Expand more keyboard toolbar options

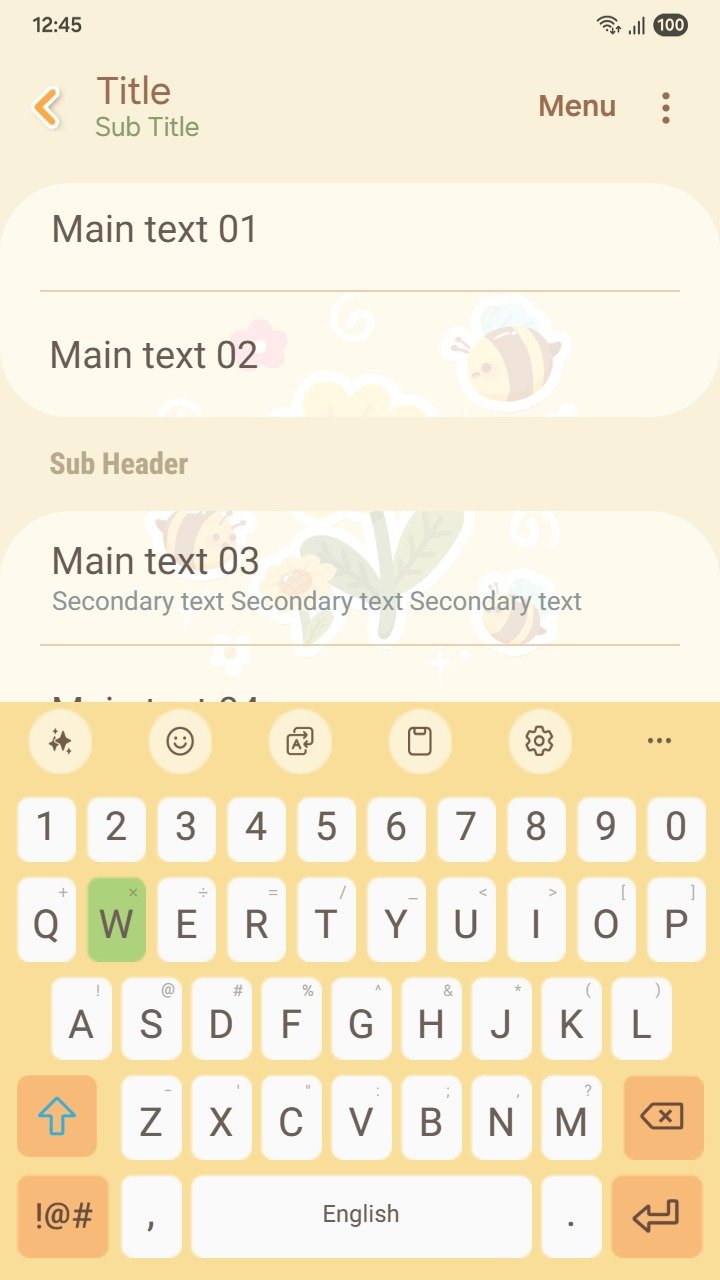tap(659, 741)
